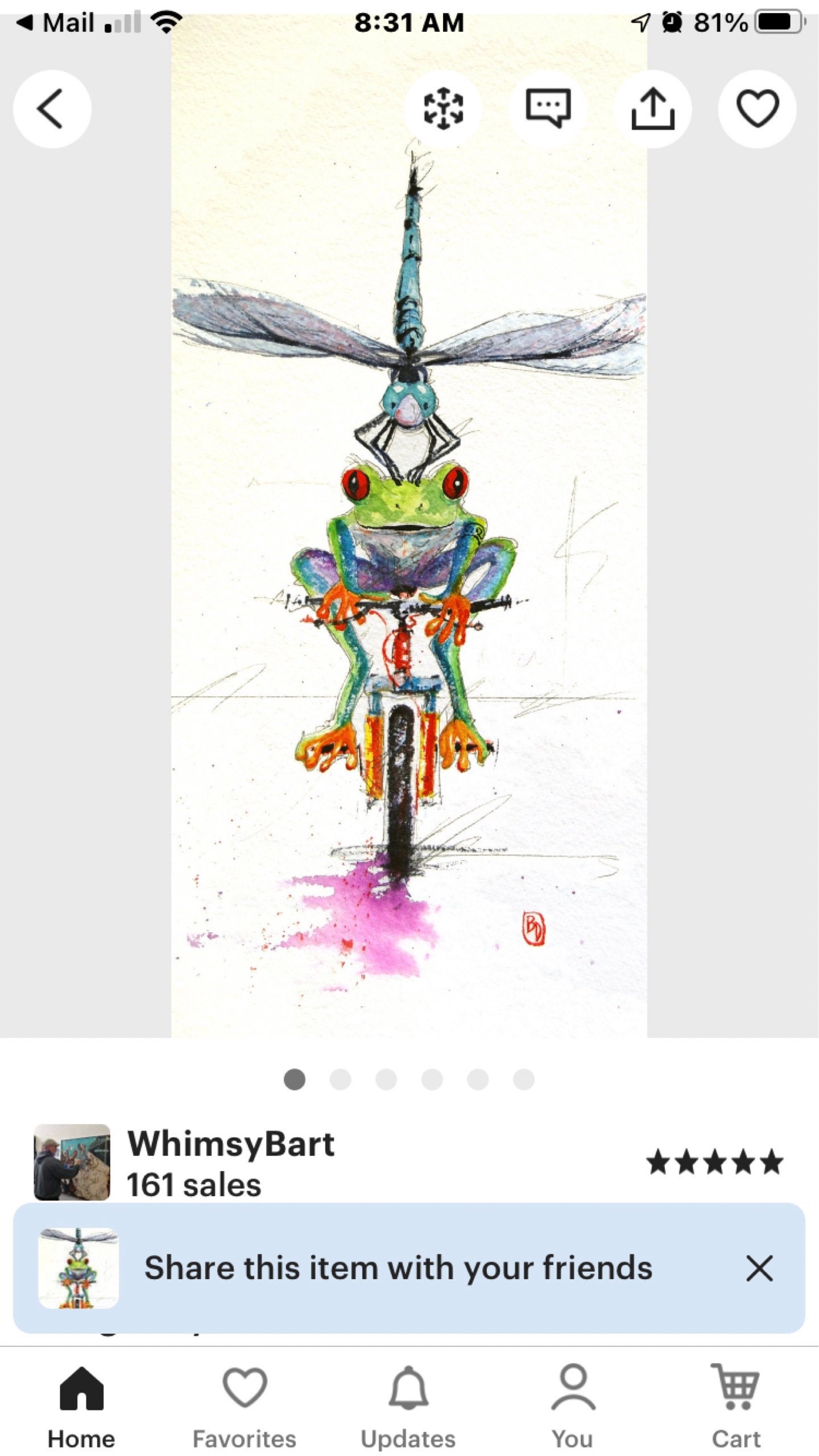Image resolution: width=819 pixels, height=1456 pixels.
Task: Select the second image page dot
Action: pos(340,1079)
